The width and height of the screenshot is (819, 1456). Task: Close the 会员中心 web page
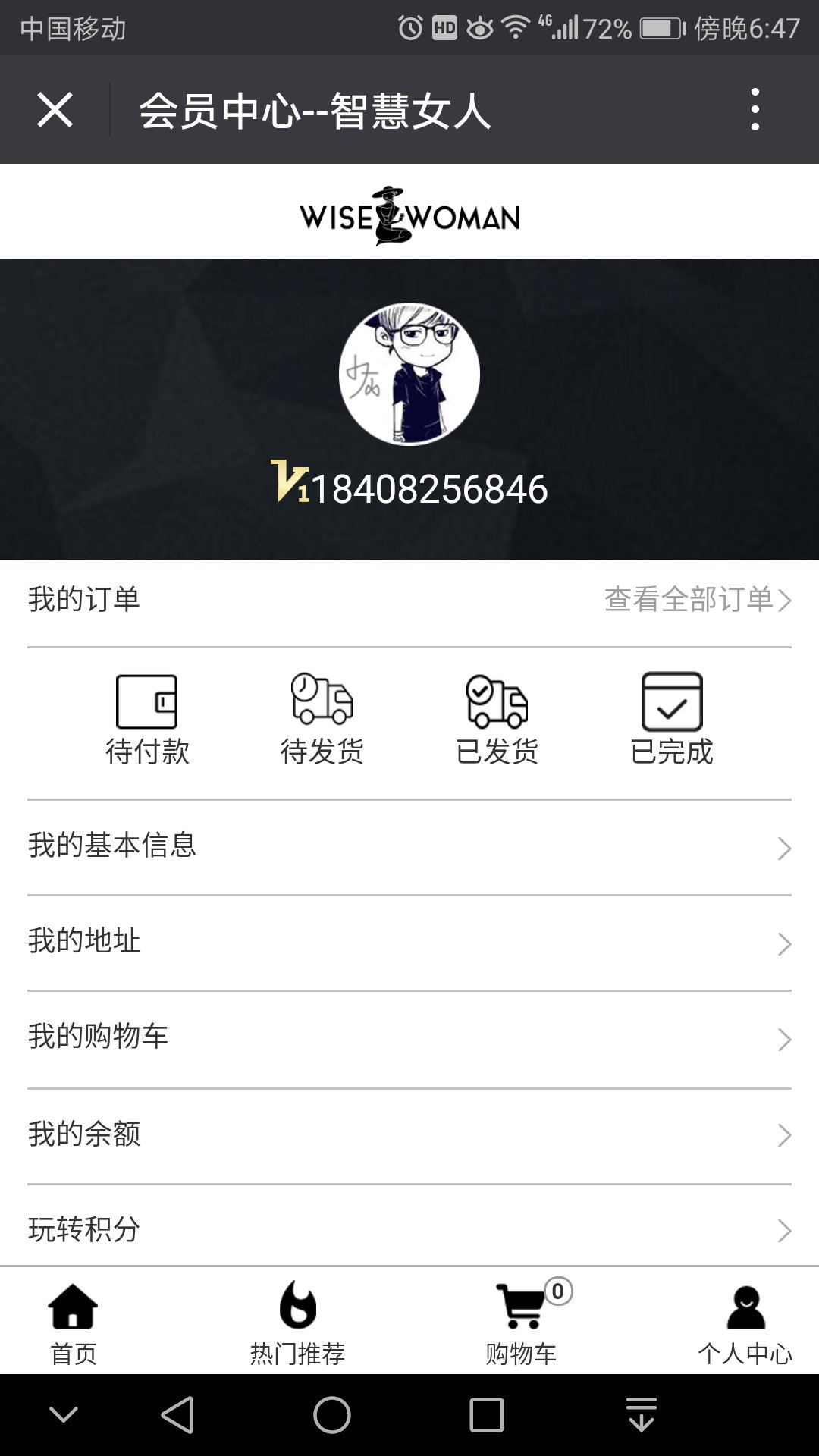pyautogui.click(x=55, y=110)
